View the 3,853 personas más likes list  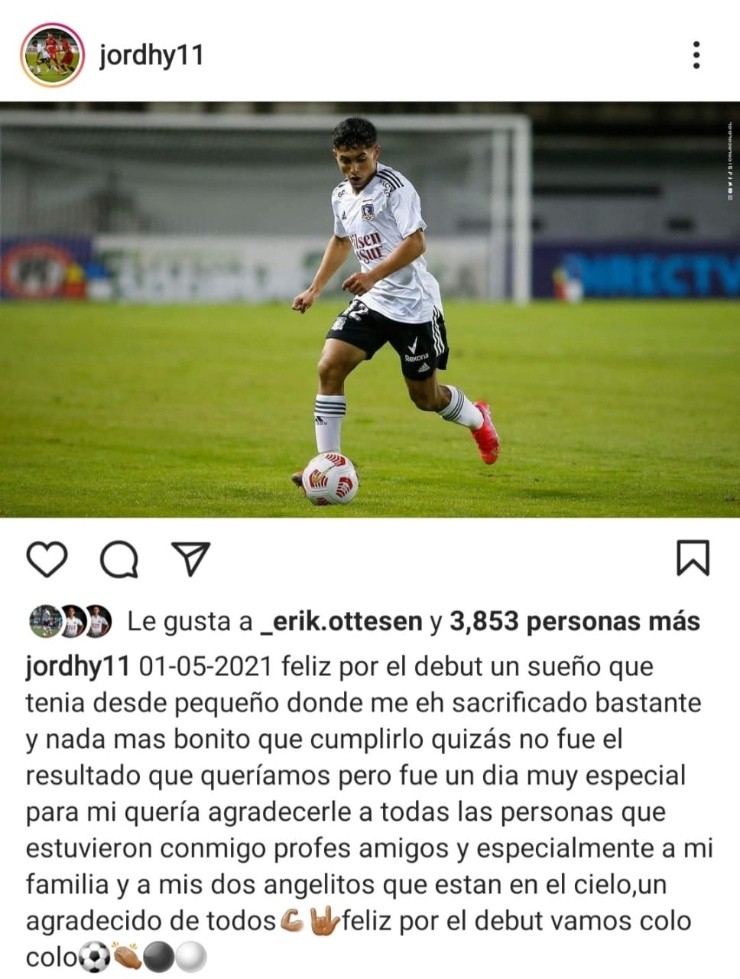(575, 622)
